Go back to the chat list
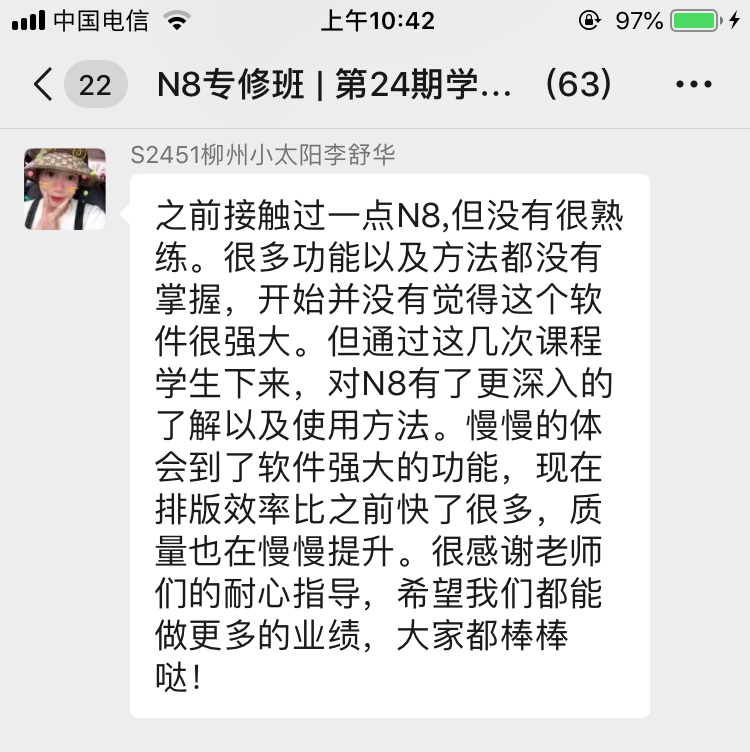Image resolution: width=750 pixels, height=752 pixels. tap(44, 85)
